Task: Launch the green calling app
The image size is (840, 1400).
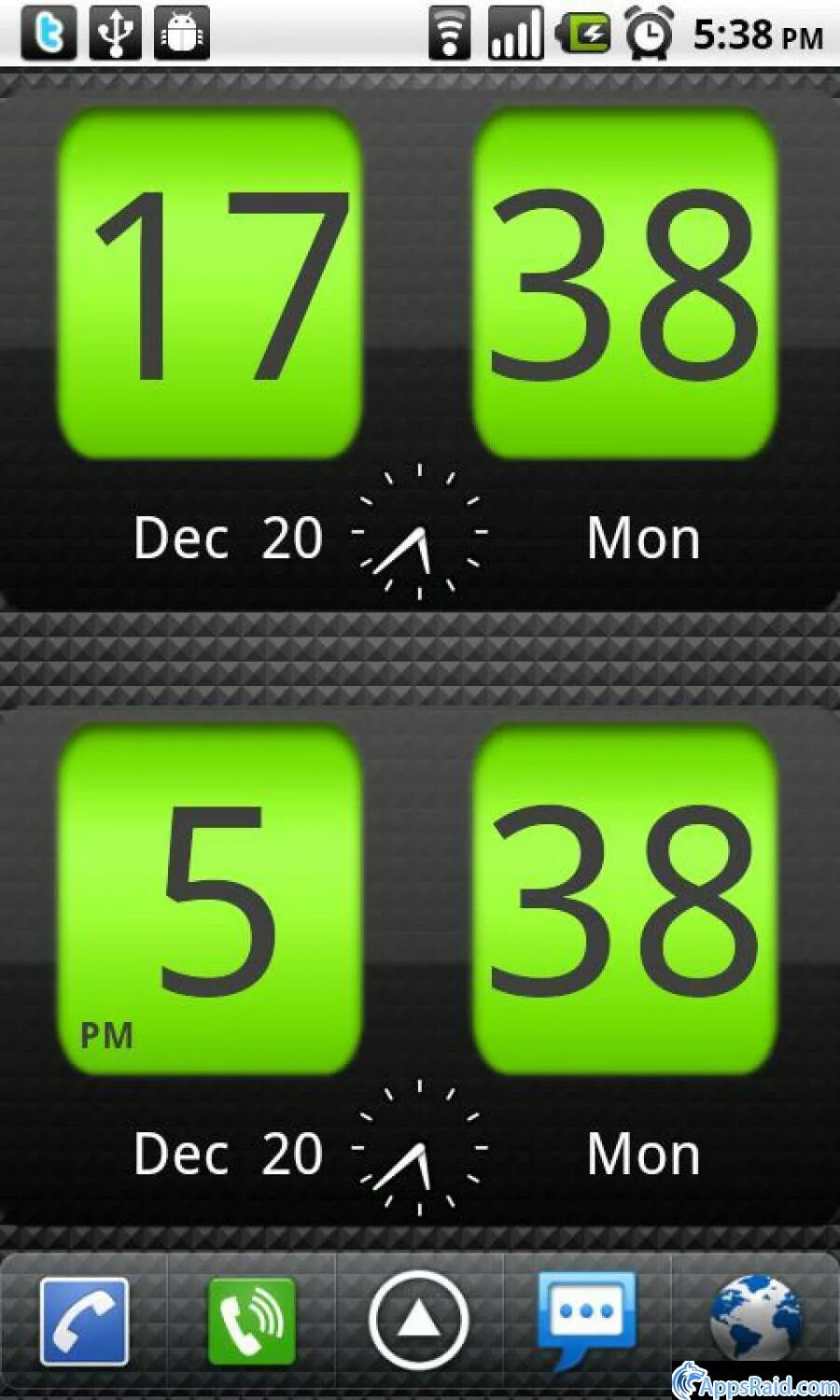Action: (251, 1321)
